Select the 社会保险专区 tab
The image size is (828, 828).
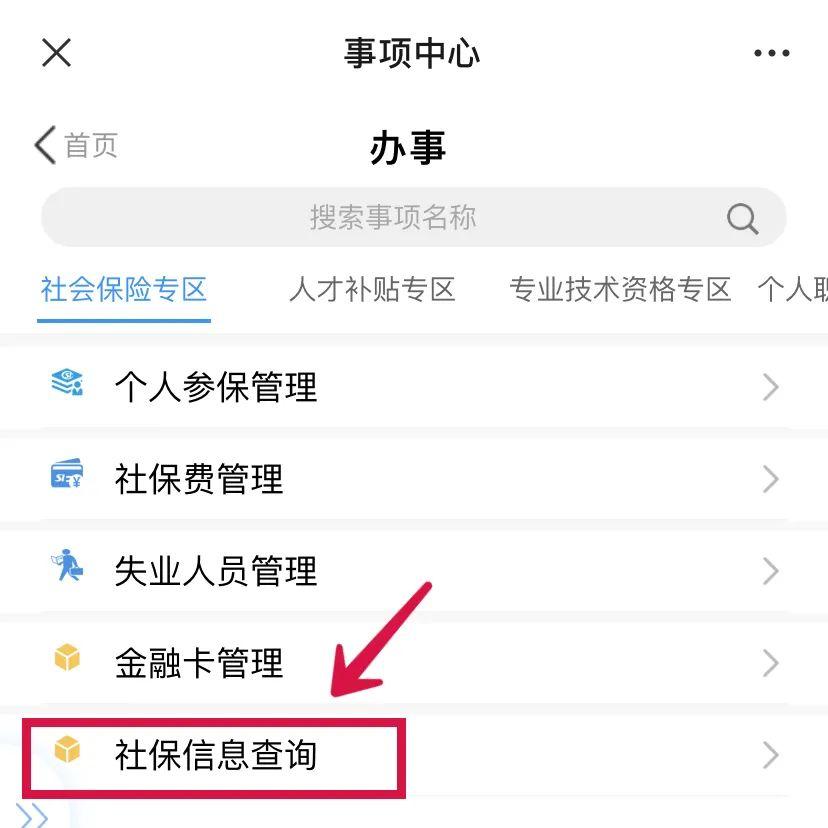coord(124,290)
